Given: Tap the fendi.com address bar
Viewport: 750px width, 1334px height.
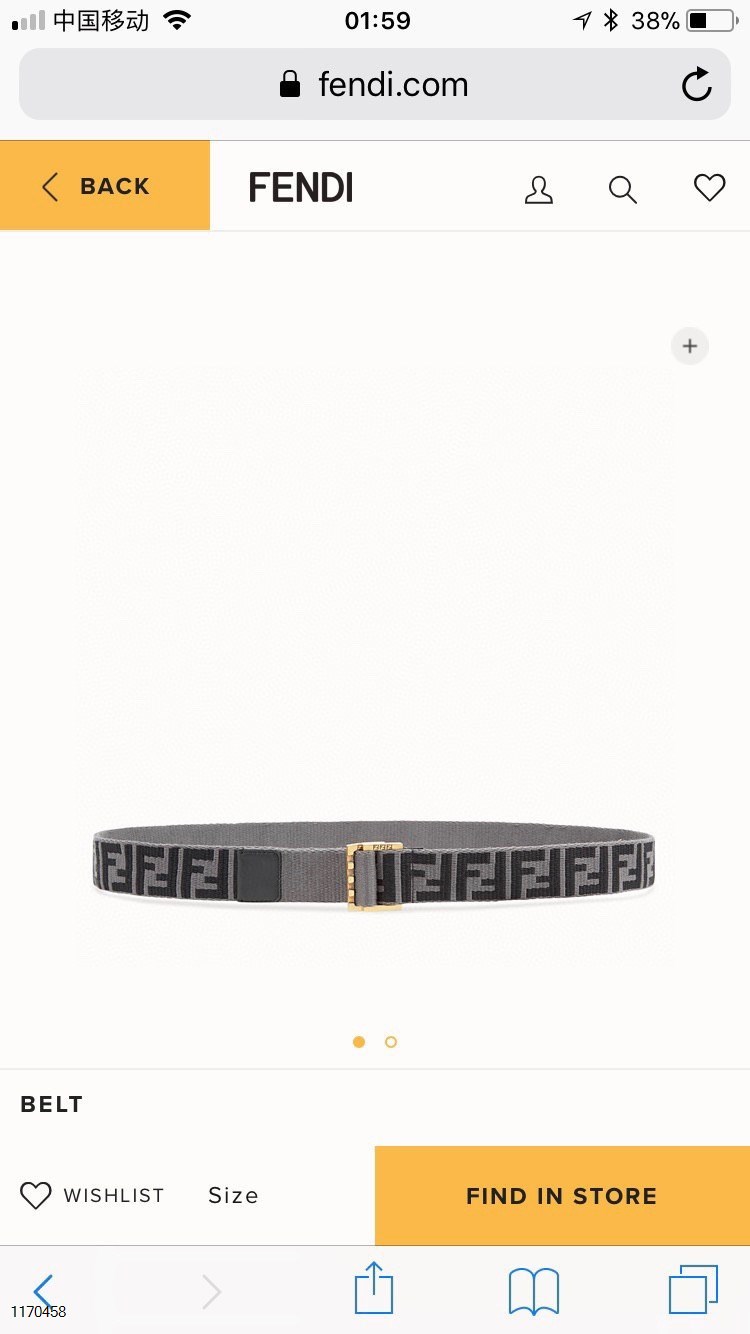Looking at the screenshot, I should [375, 85].
